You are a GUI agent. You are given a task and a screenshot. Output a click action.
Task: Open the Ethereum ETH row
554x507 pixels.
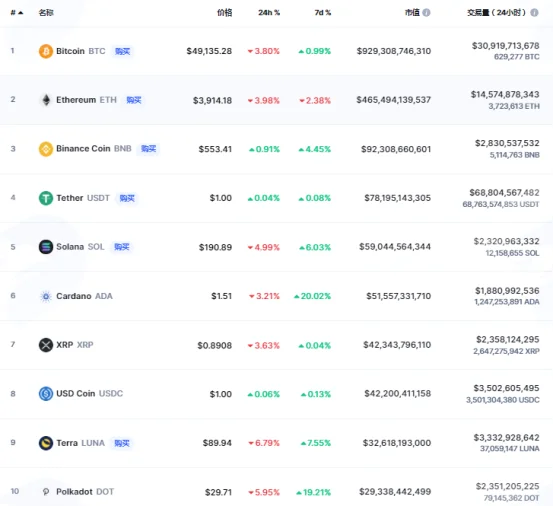[x=277, y=100]
